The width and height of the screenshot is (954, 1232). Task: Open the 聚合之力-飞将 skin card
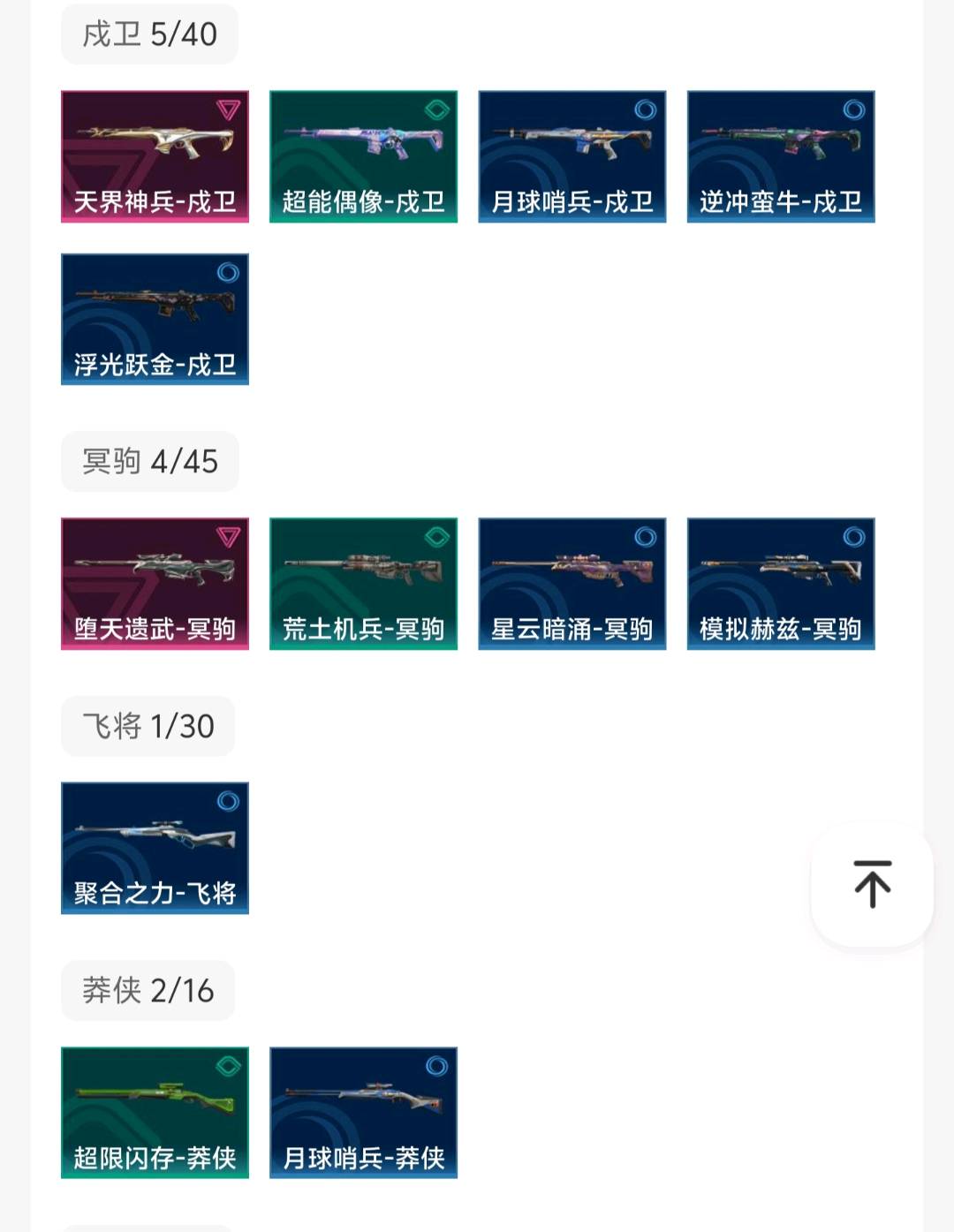(155, 848)
